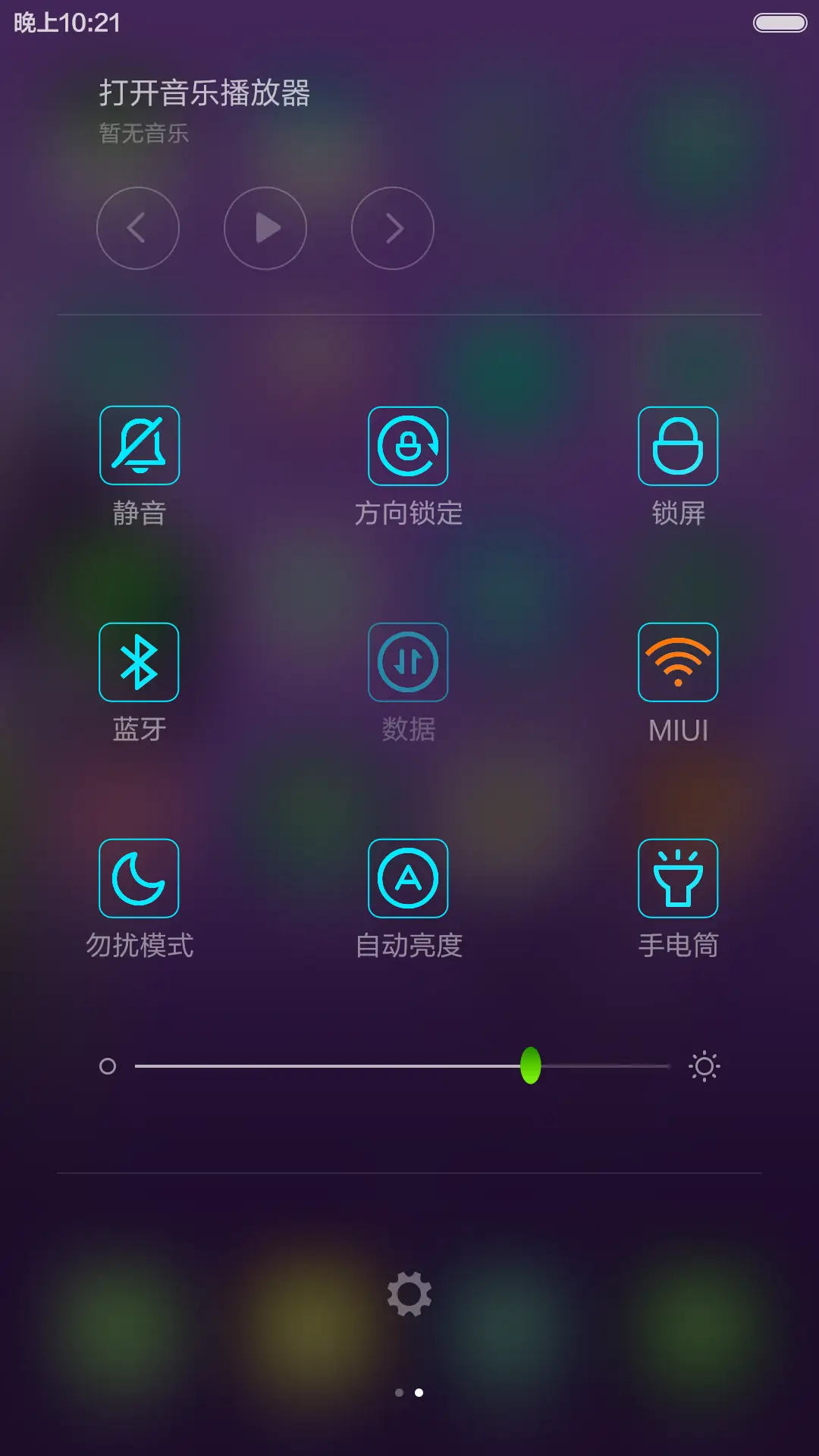Tap the 勿扰模式 do-not-disturb moon icon

139,877
